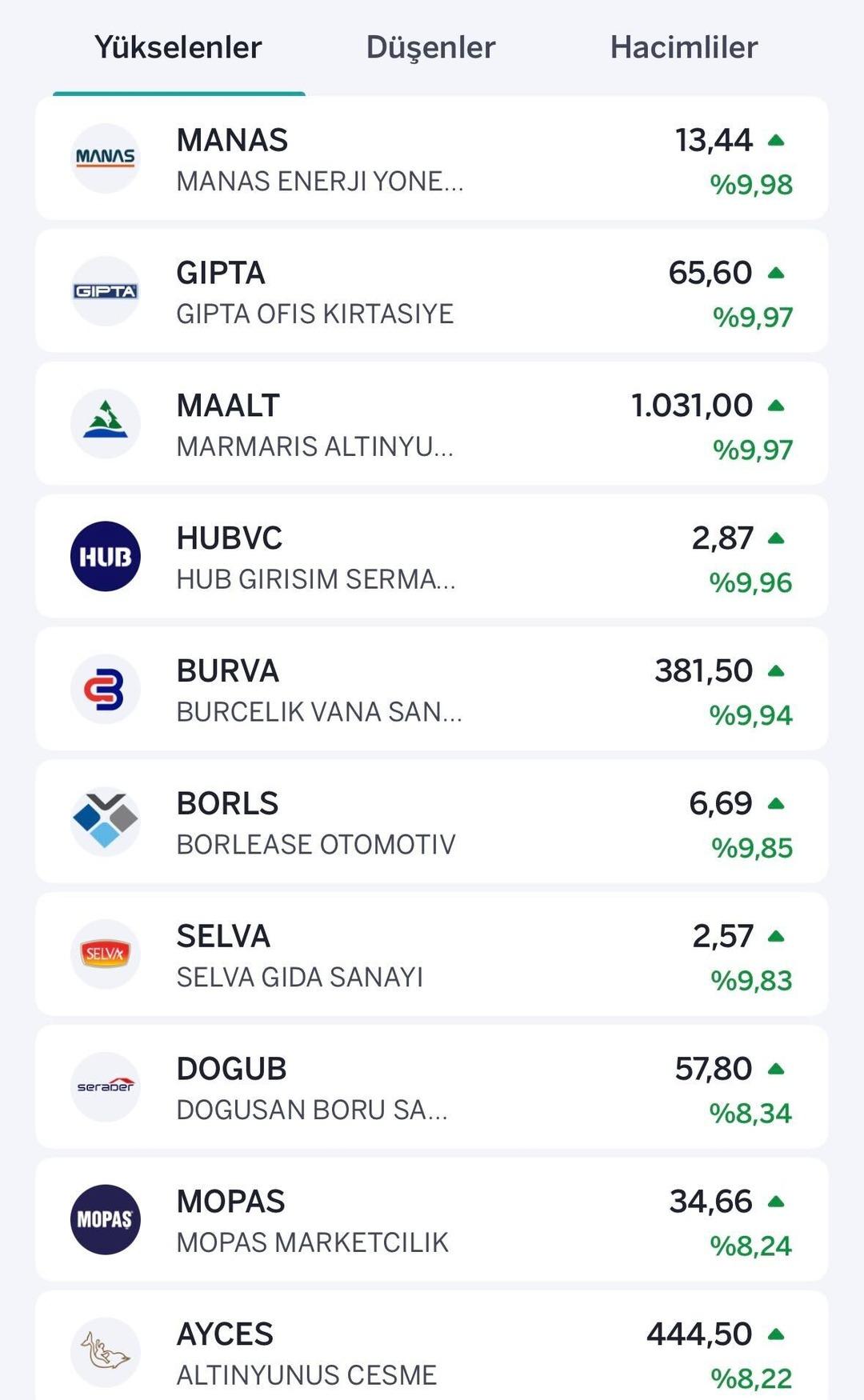Click the MAALT mountain logo icon
The width and height of the screenshot is (864, 1400).
tap(105, 423)
